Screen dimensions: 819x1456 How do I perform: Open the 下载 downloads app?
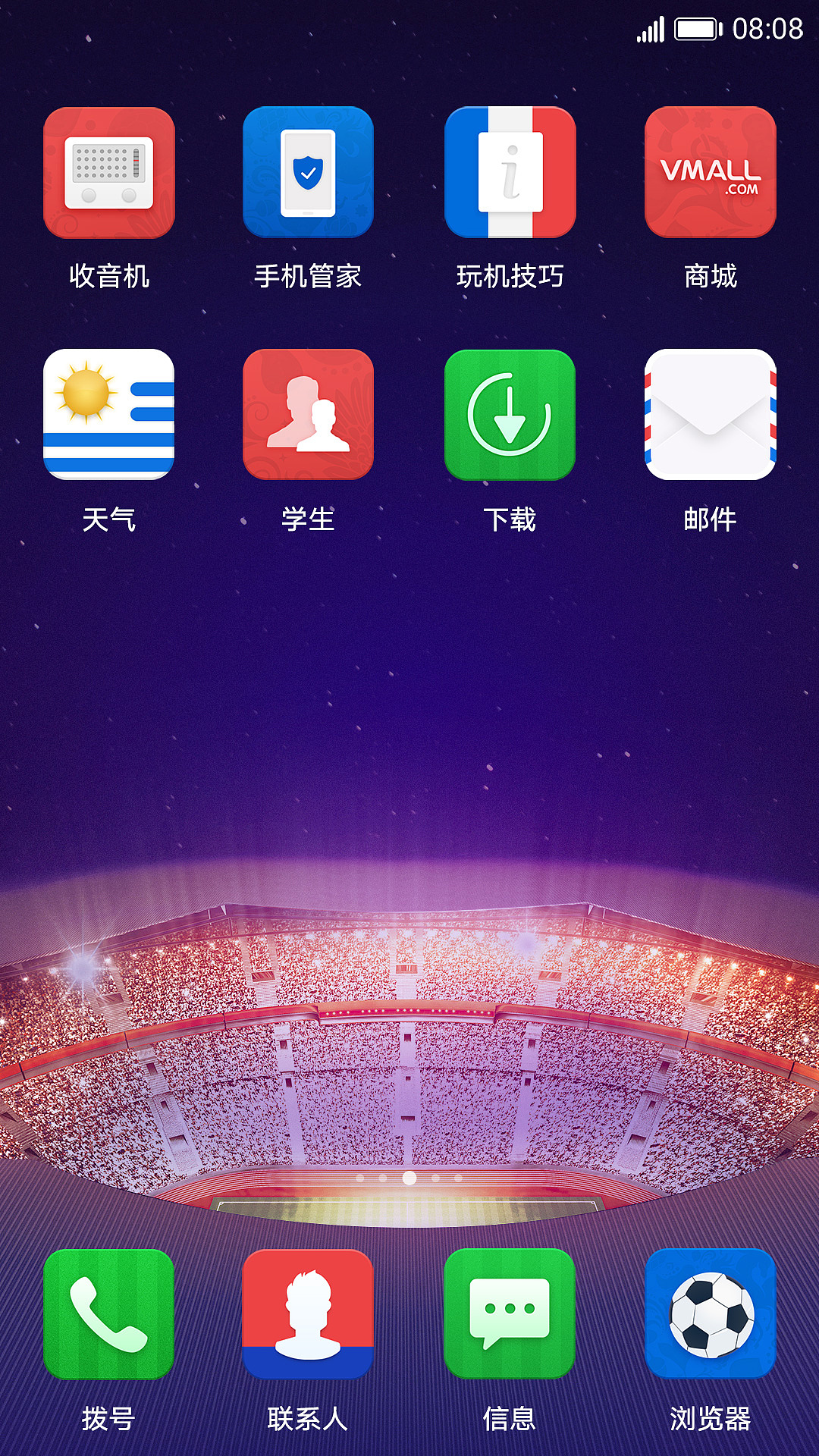pyautogui.click(x=510, y=416)
